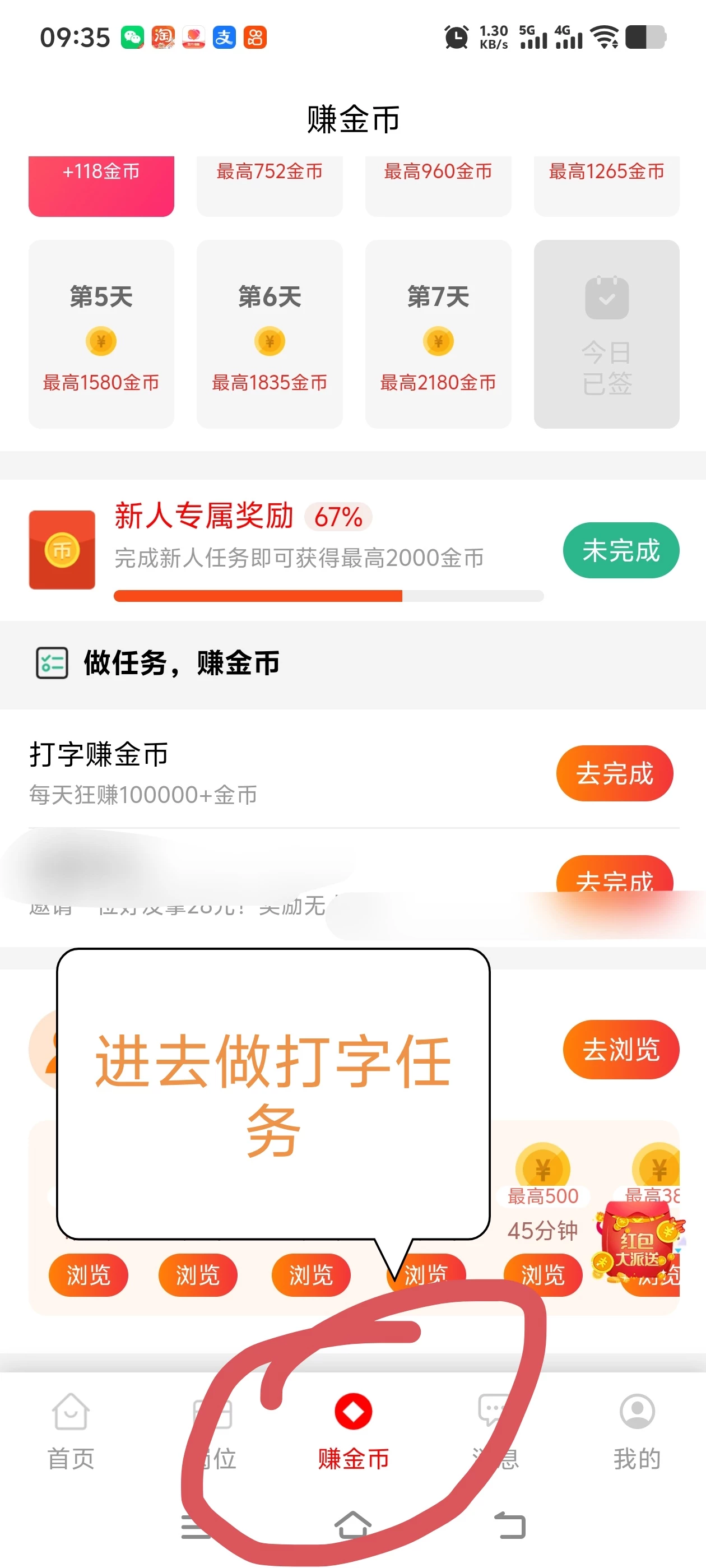Tap the green checklist icon next to 做任务，赚金币

pos(52,664)
